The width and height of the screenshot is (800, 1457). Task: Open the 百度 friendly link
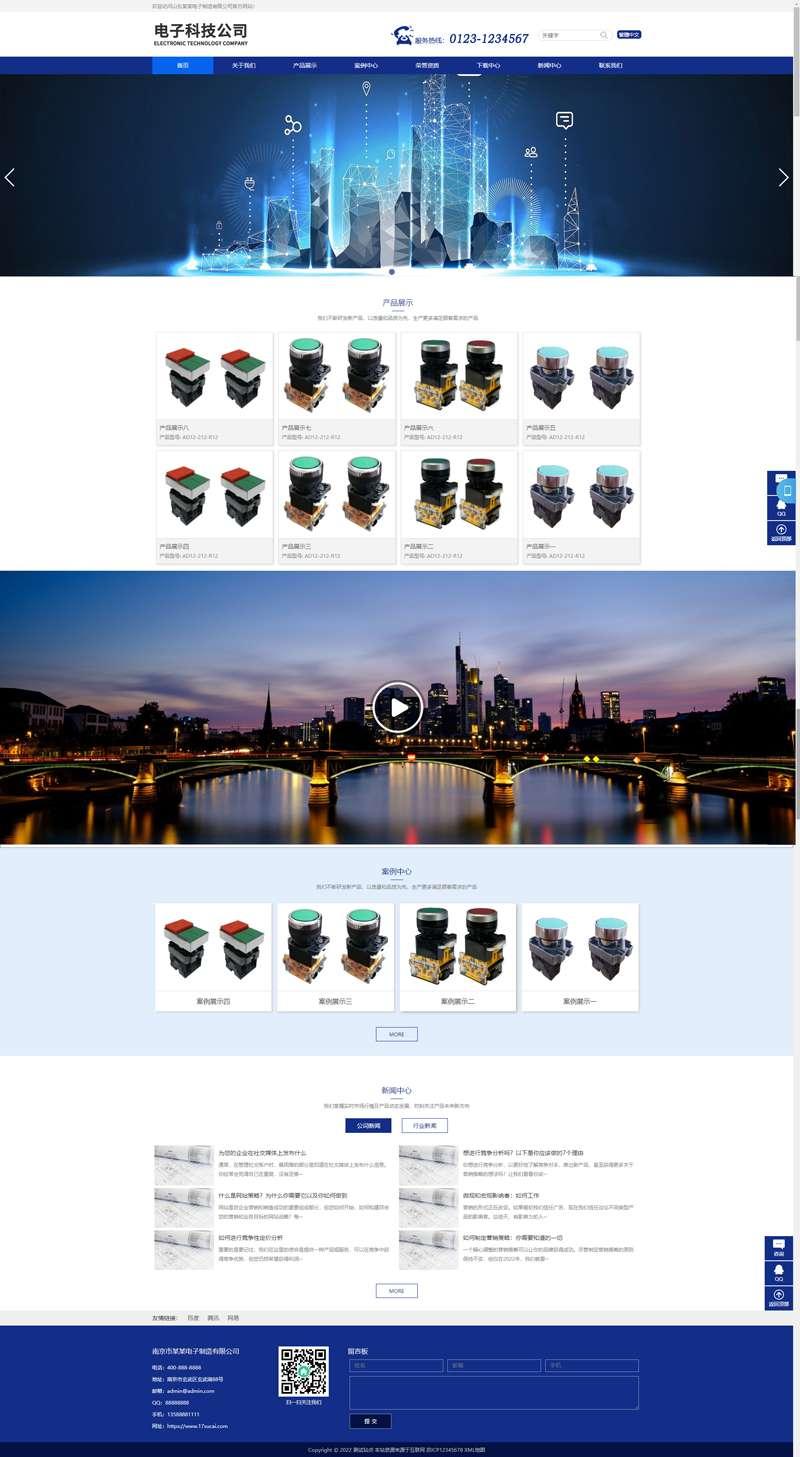[x=193, y=1318]
